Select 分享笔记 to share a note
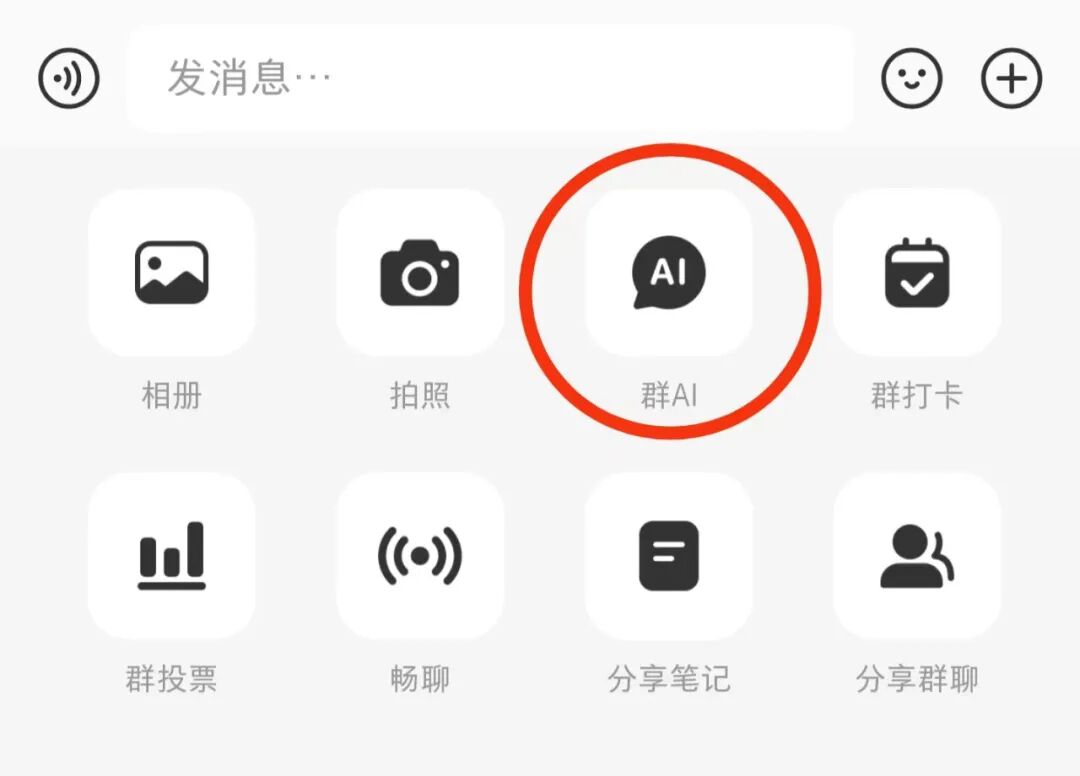The height and width of the screenshot is (776, 1080). tap(669, 555)
